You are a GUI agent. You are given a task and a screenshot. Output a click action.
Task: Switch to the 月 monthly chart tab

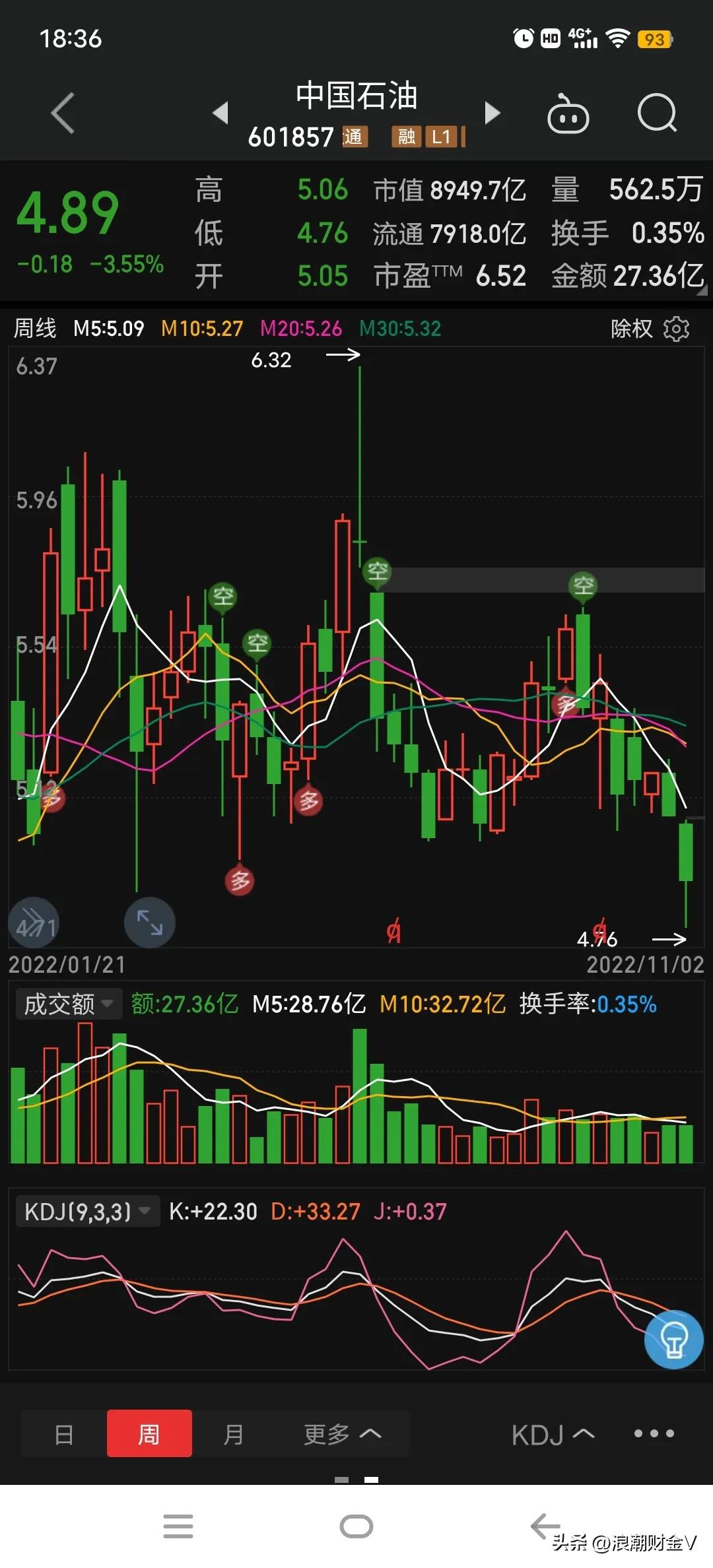[234, 1434]
